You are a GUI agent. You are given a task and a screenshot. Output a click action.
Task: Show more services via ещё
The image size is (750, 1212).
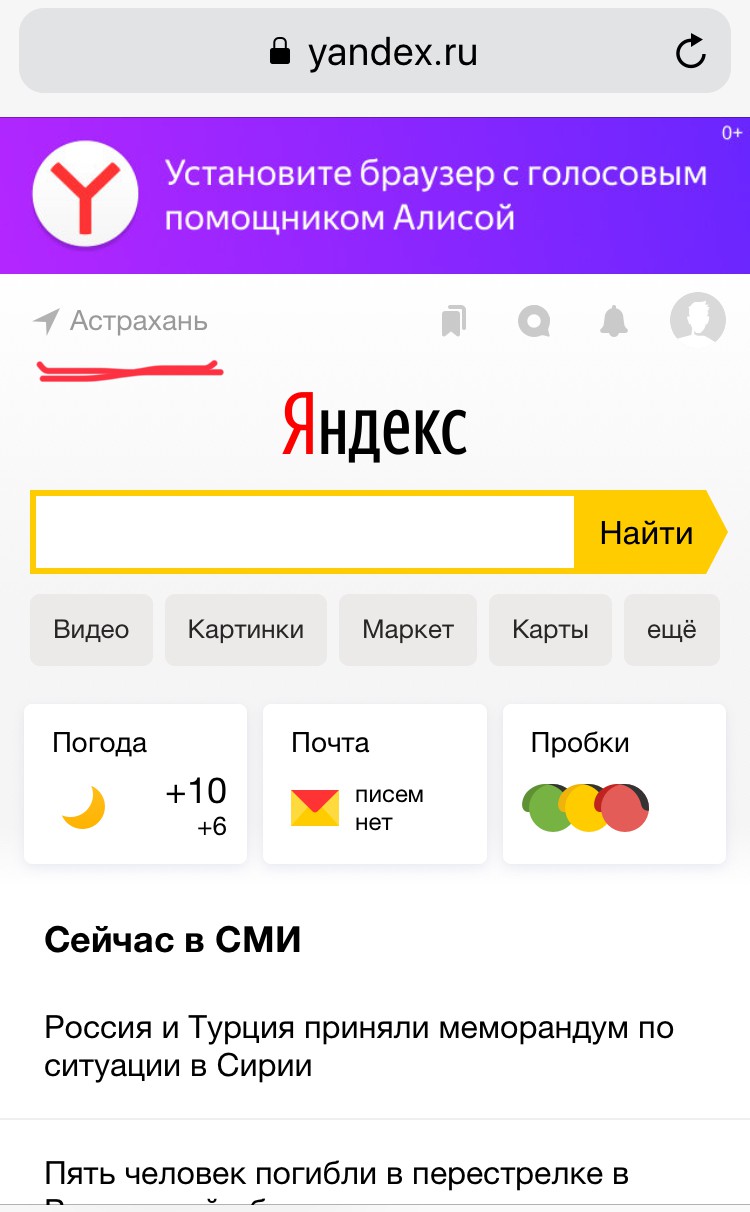coord(672,630)
